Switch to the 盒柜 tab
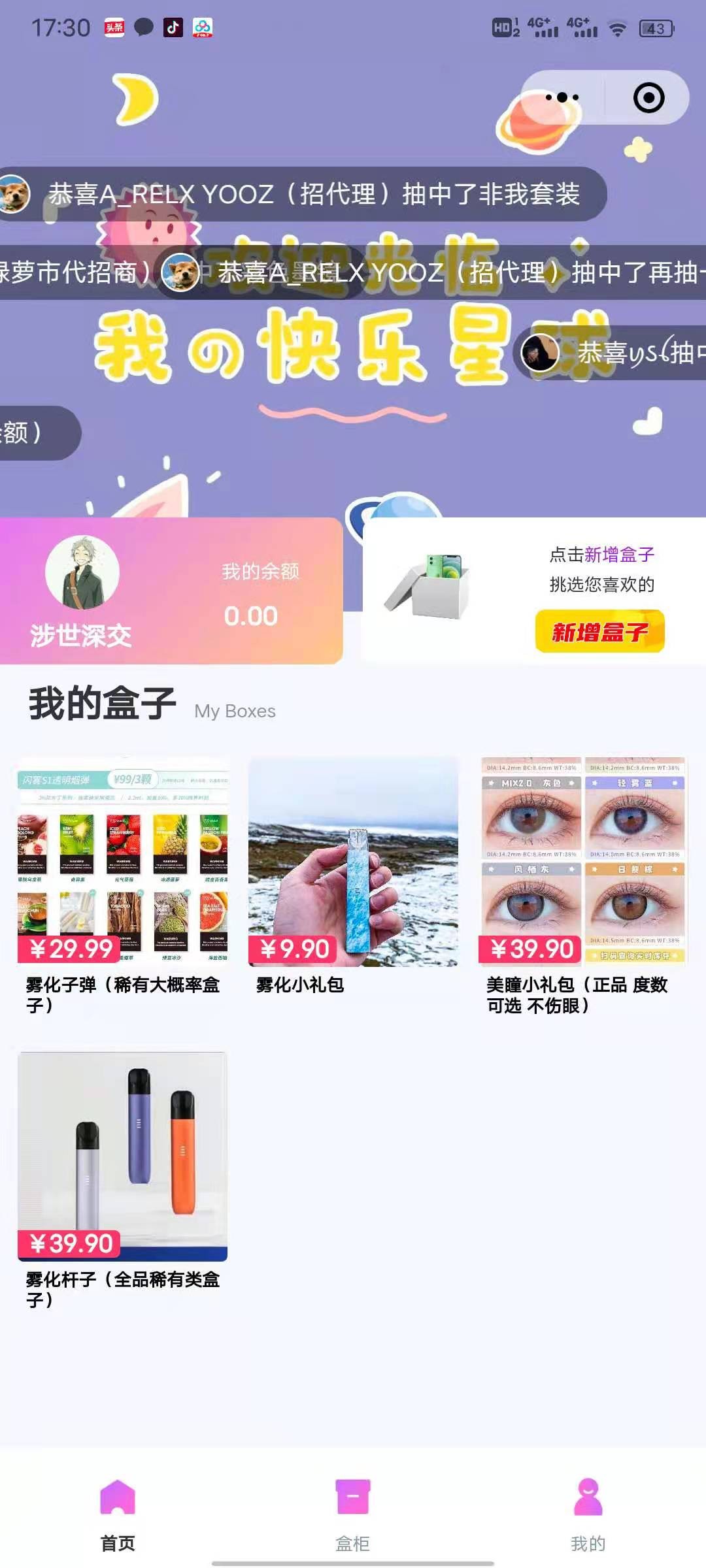 (351, 1522)
